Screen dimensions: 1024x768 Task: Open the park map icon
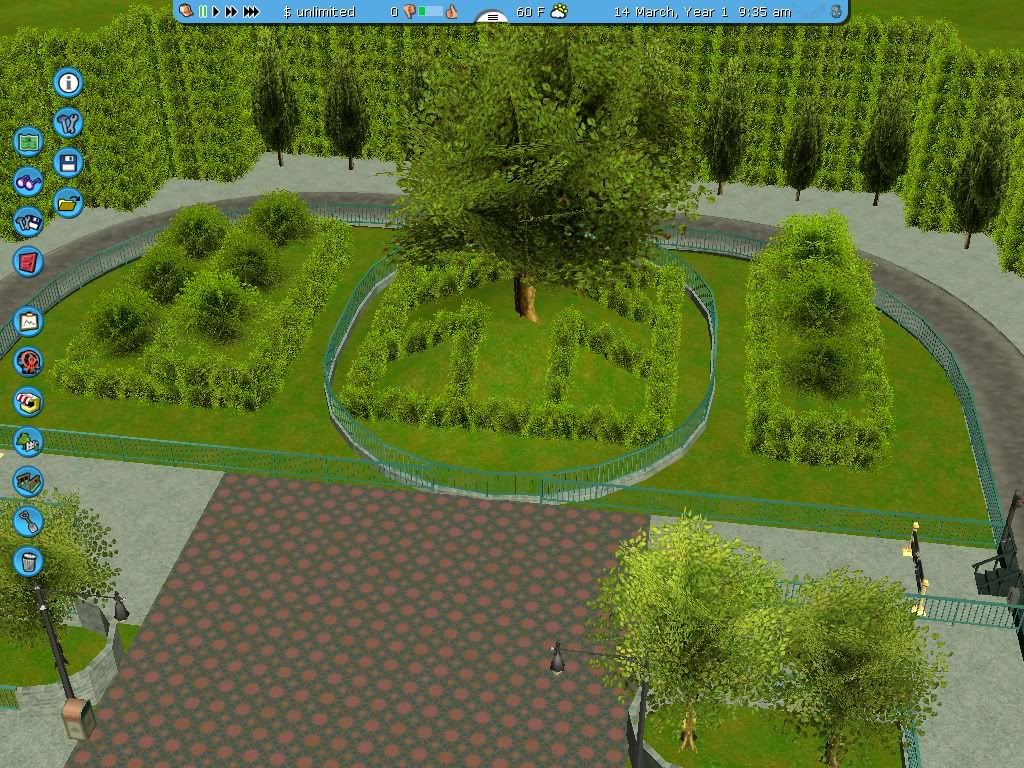pos(29,141)
